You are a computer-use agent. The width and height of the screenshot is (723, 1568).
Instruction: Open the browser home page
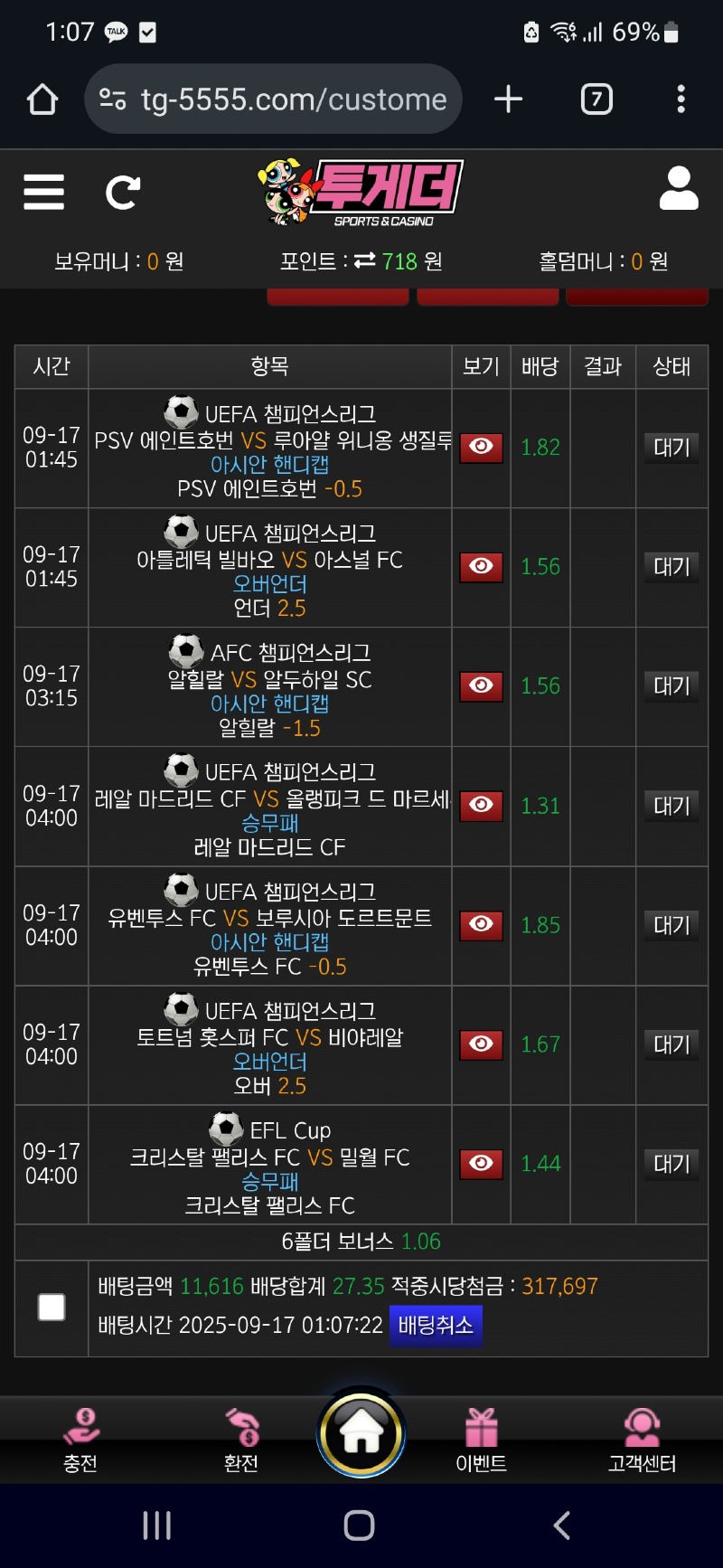point(42,99)
